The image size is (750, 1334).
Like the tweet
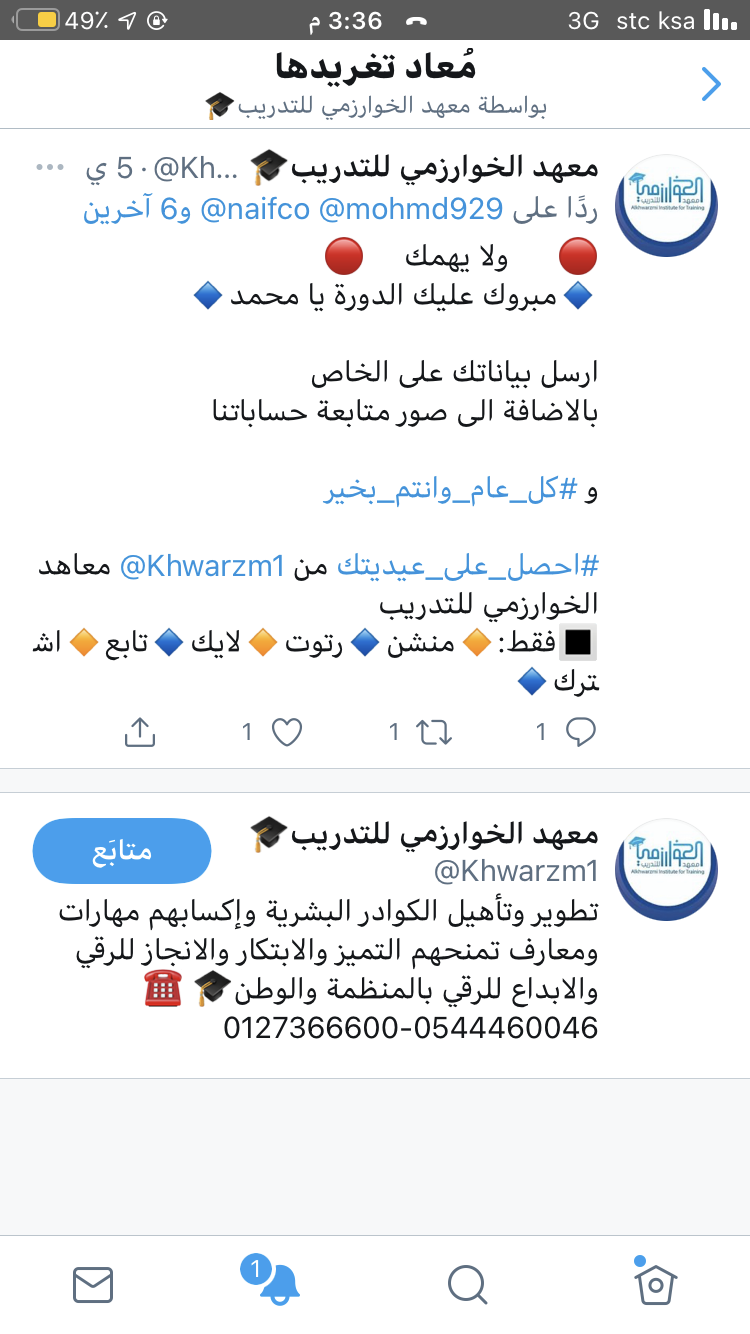287,733
